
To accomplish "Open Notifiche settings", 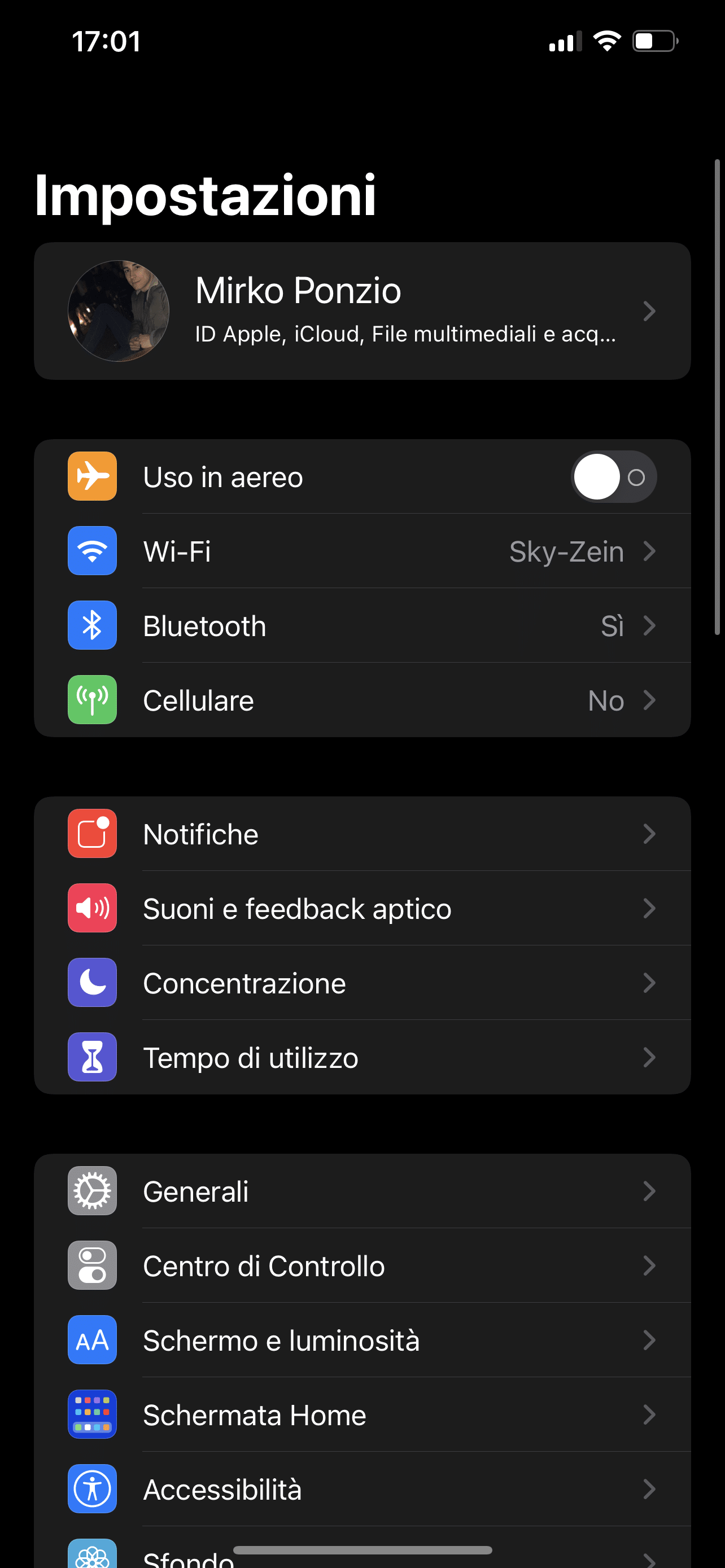I will pyautogui.click(x=362, y=834).
